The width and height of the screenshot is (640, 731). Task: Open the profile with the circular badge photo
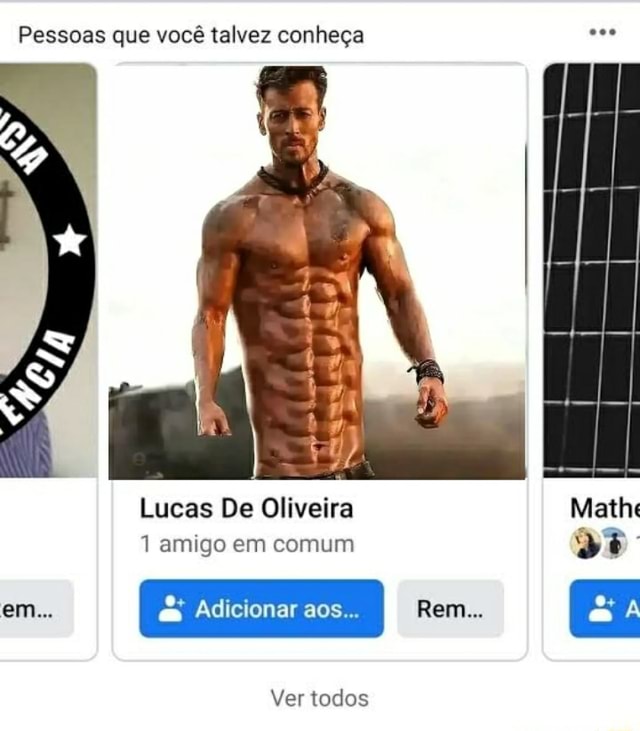(48, 270)
